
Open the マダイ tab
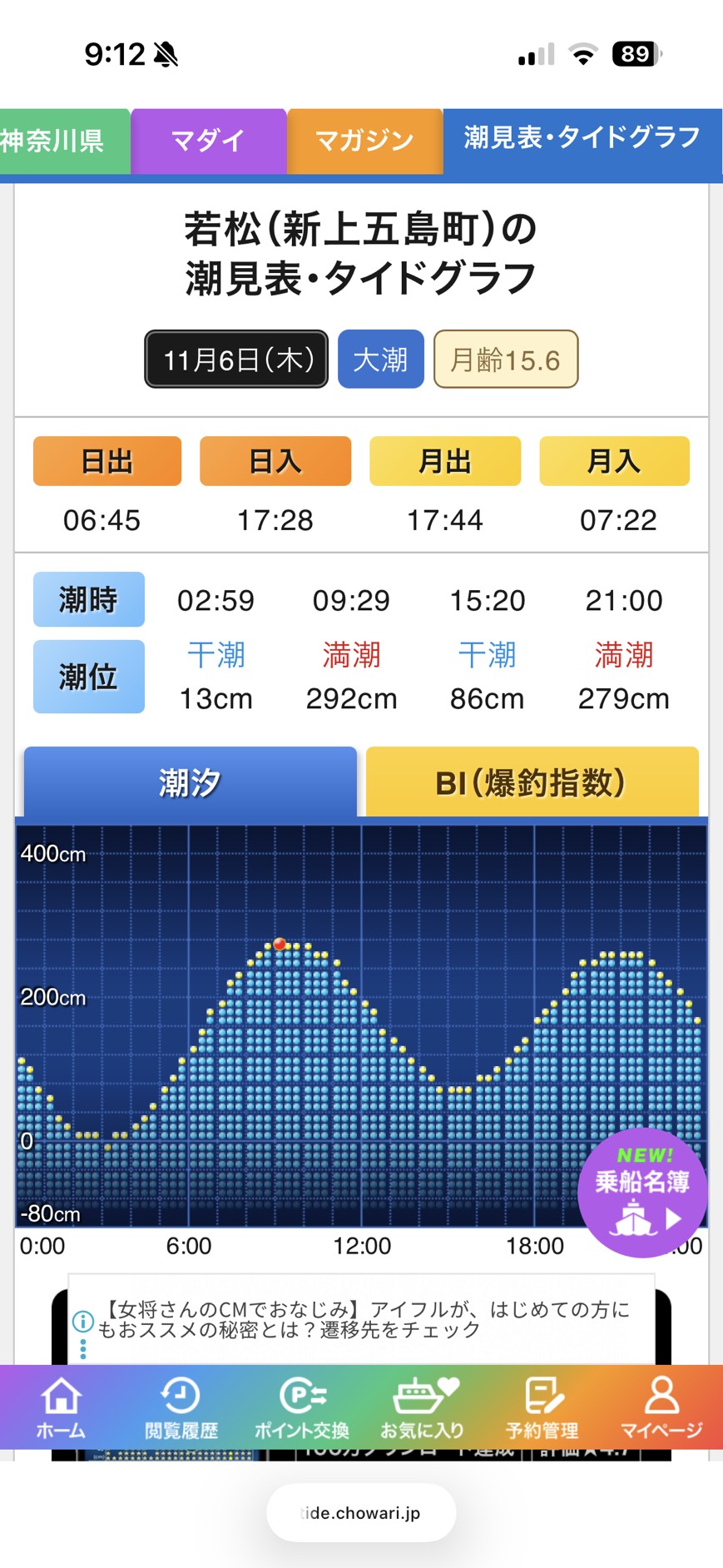[x=208, y=141]
